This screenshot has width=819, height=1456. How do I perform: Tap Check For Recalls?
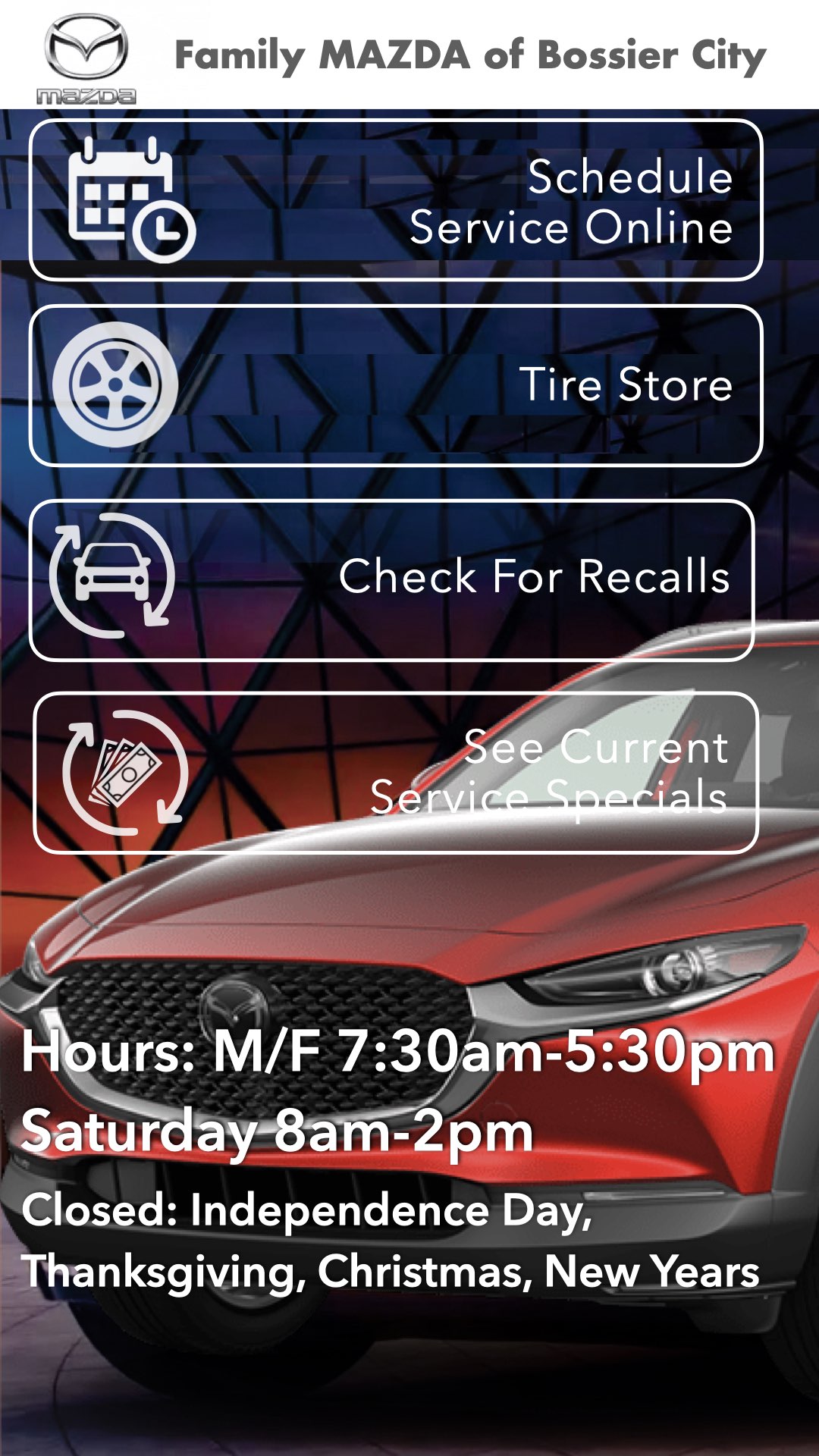pyautogui.click(x=392, y=579)
